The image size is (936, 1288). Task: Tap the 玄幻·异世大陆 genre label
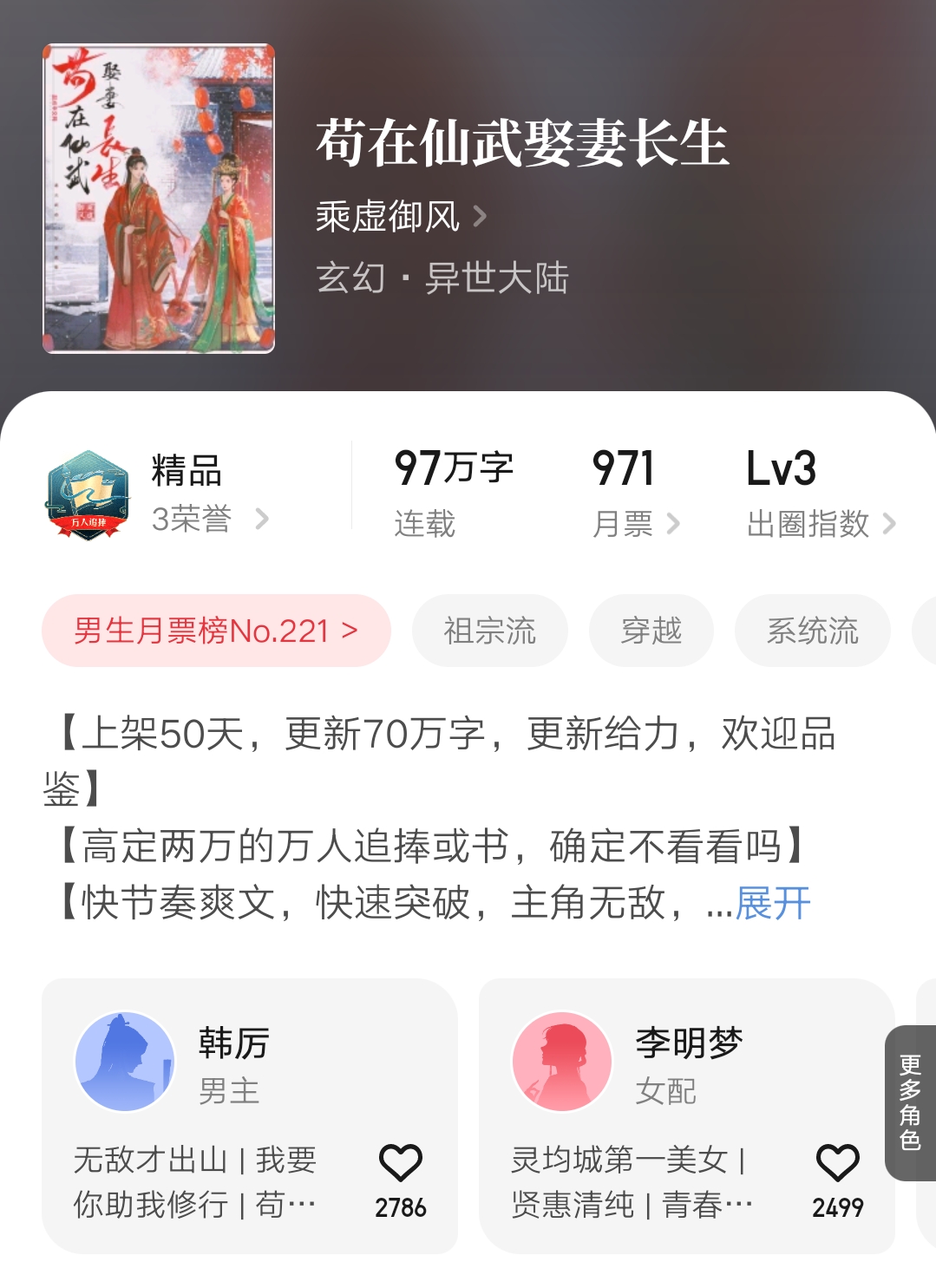click(x=441, y=280)
